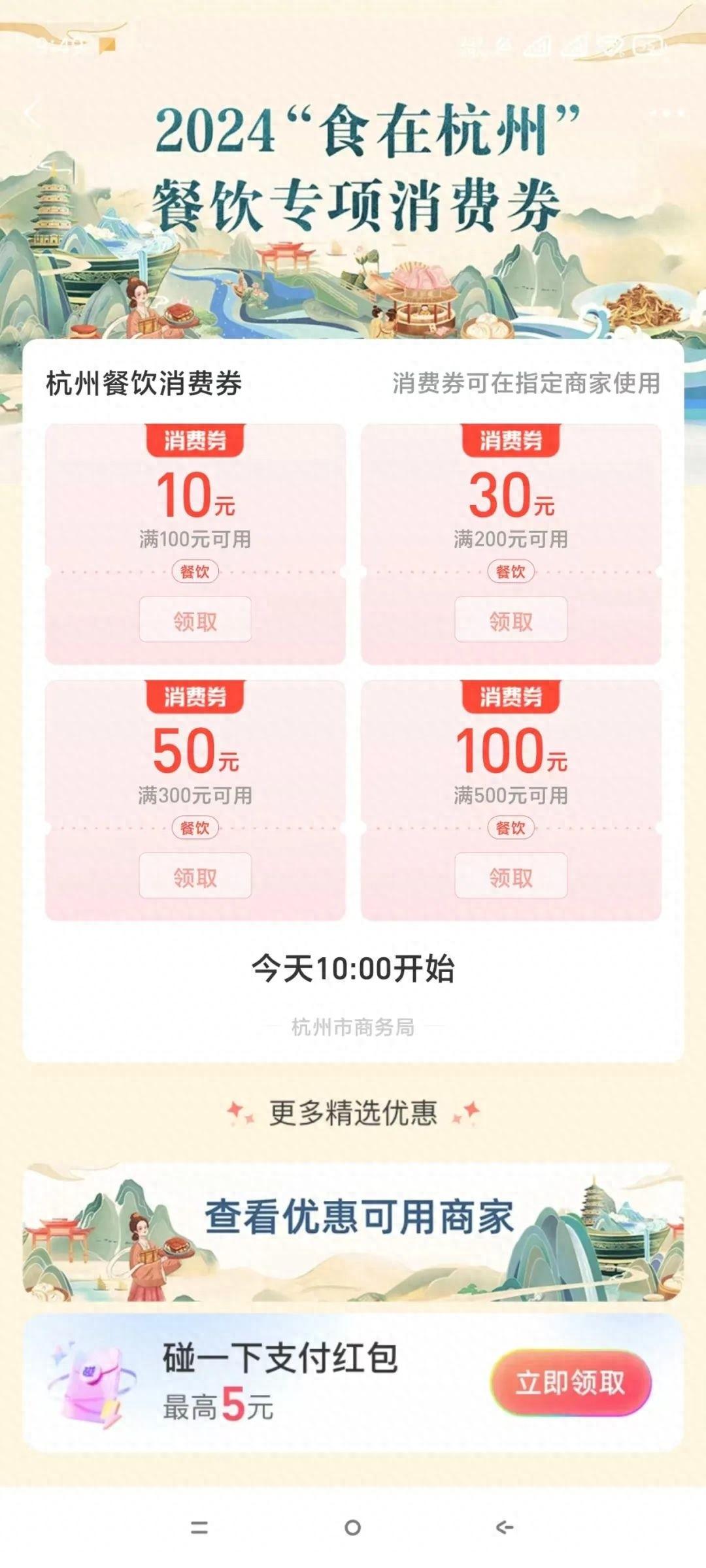Open system recent apps view
Screen dimensions: 706x1568
pyautogui.click(x=199, y=1527)
